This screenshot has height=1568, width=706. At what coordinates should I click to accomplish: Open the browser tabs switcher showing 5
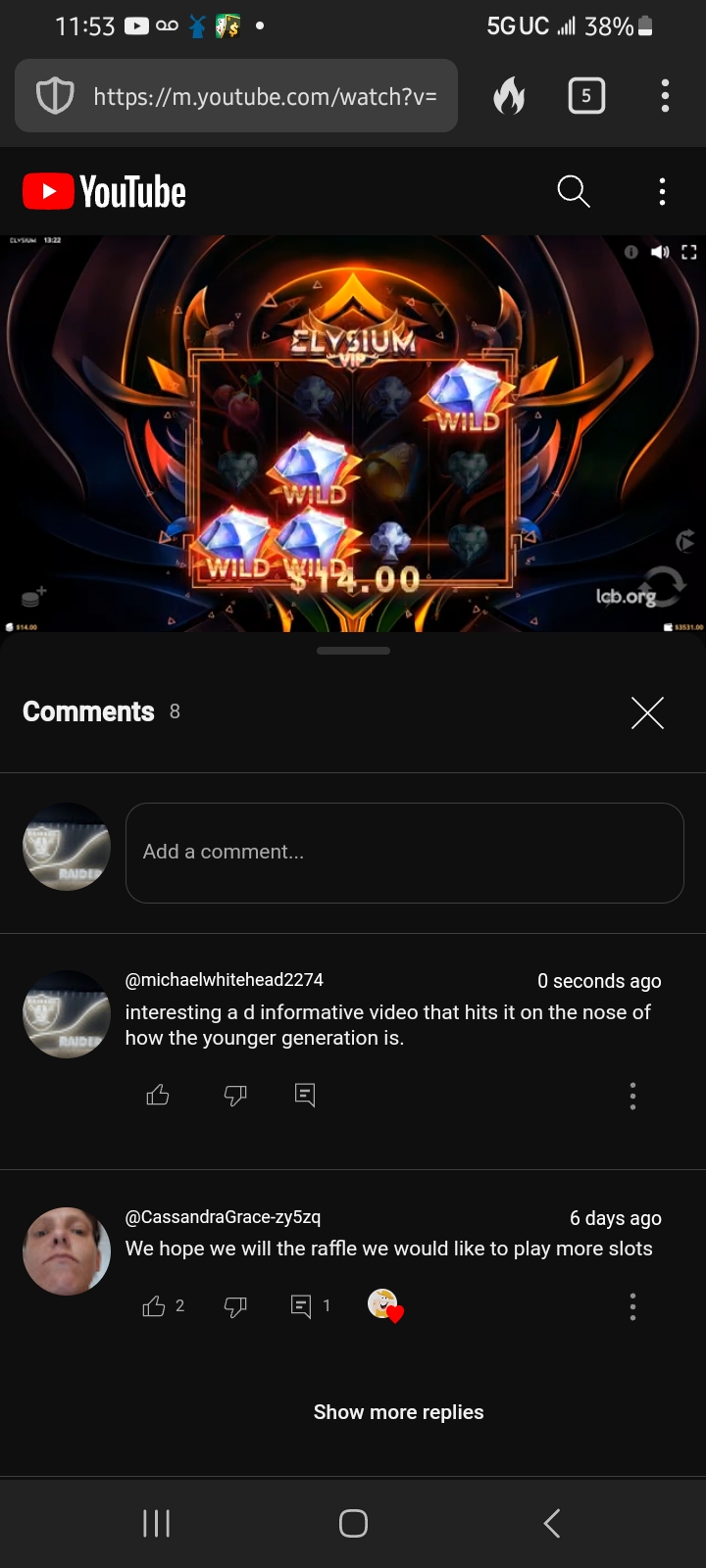click(x=586, y=95)
